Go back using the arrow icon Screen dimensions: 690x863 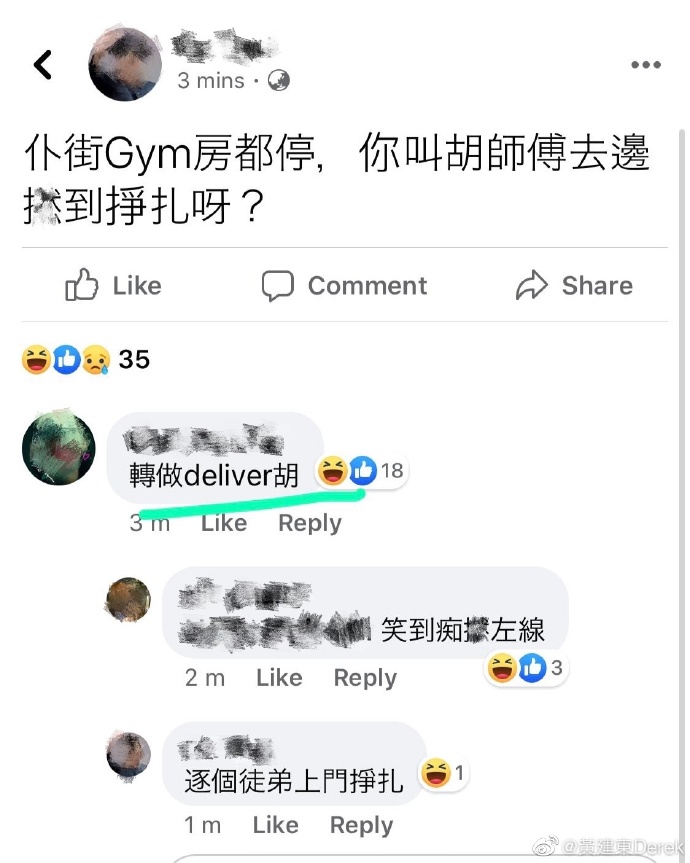tap(42, 65)
